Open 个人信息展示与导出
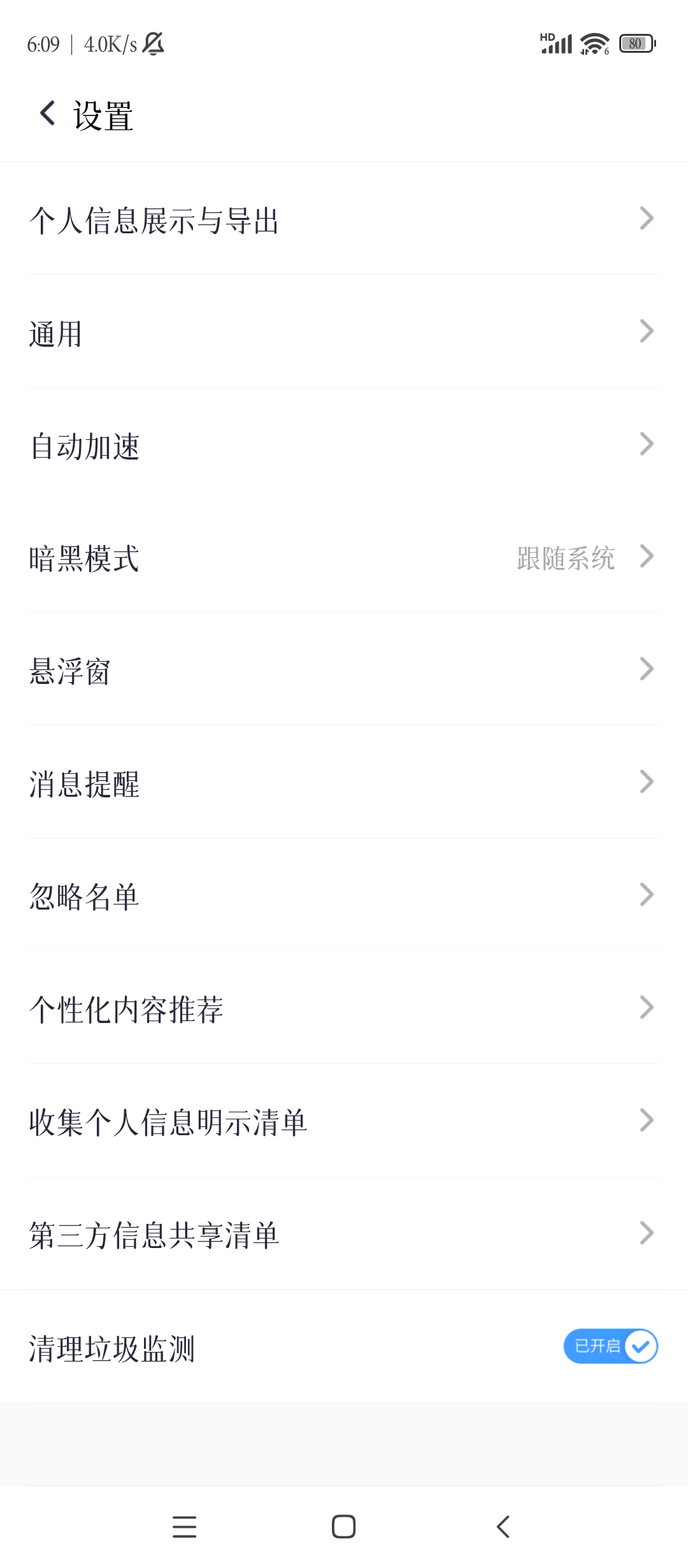The height and width of the screenshot is (1568, 688). [x=344, y=220]
